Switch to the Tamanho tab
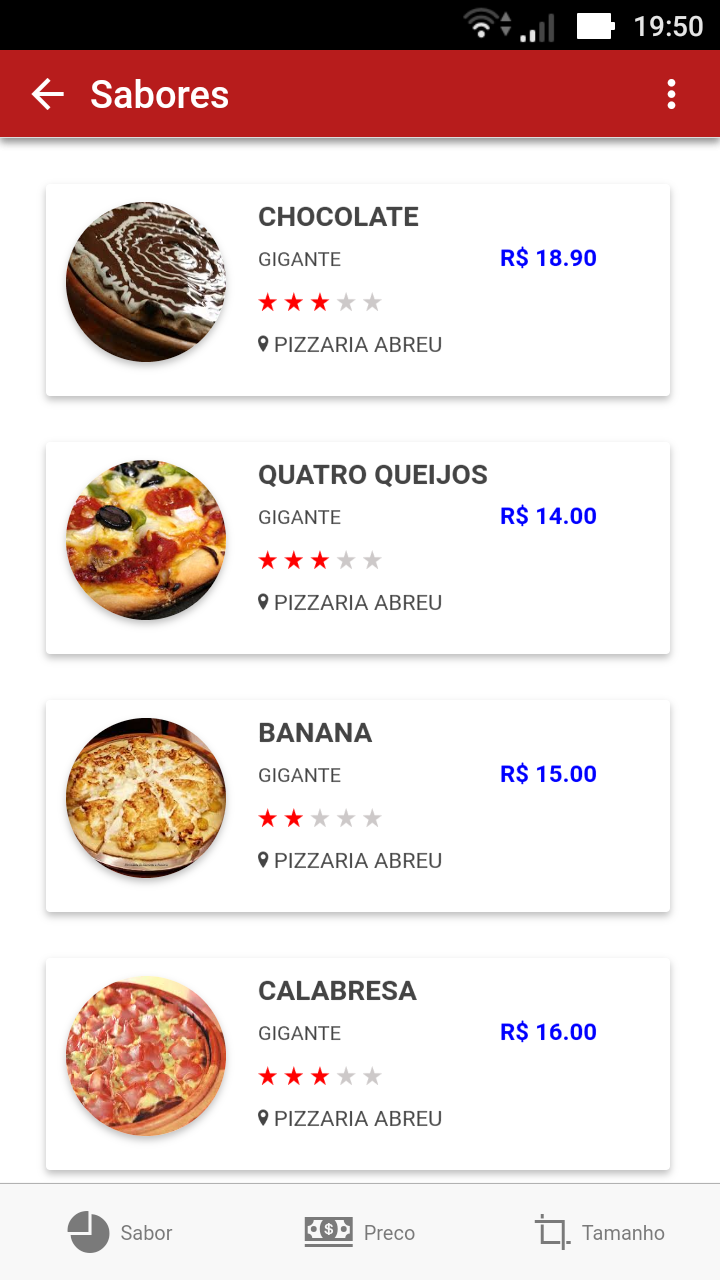 (x=600, y=1232)
